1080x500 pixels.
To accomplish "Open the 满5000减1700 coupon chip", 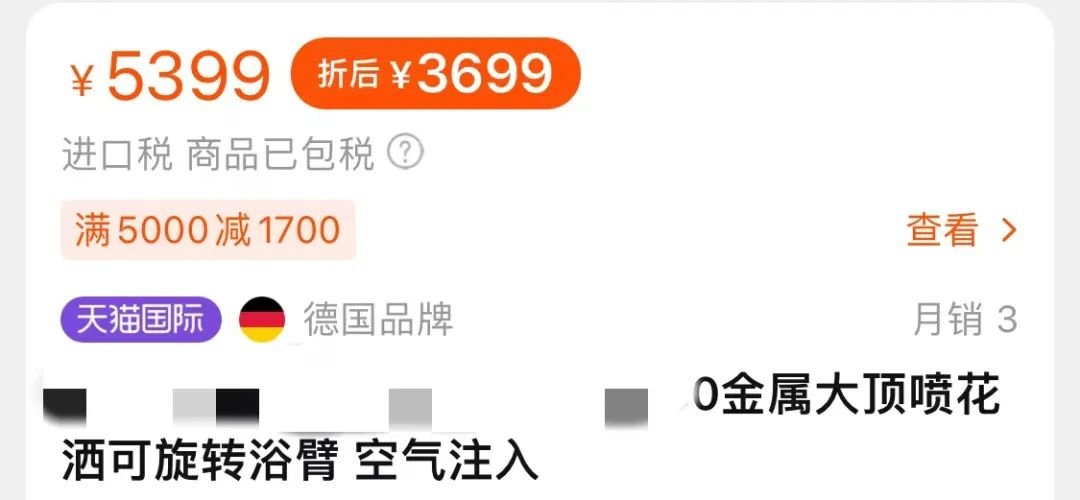I will 208,231.
